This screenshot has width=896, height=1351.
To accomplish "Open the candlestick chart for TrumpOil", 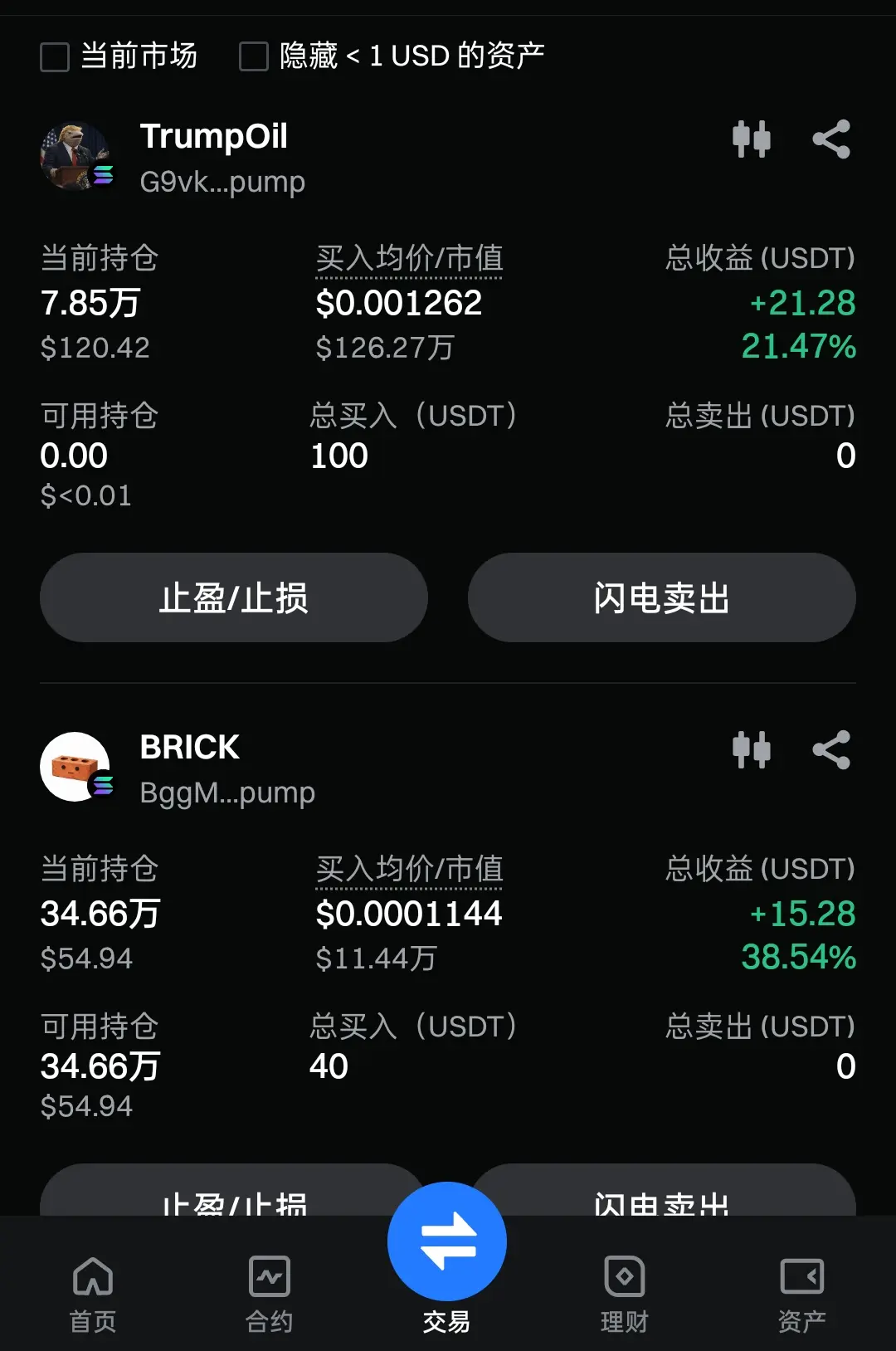I will 751,139.
